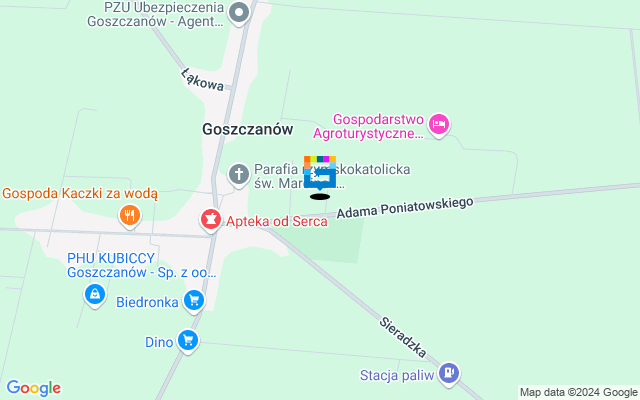Select the Dino supermarket pin
The height and width of the screenshot is (400, 640).
pos(187,341)
